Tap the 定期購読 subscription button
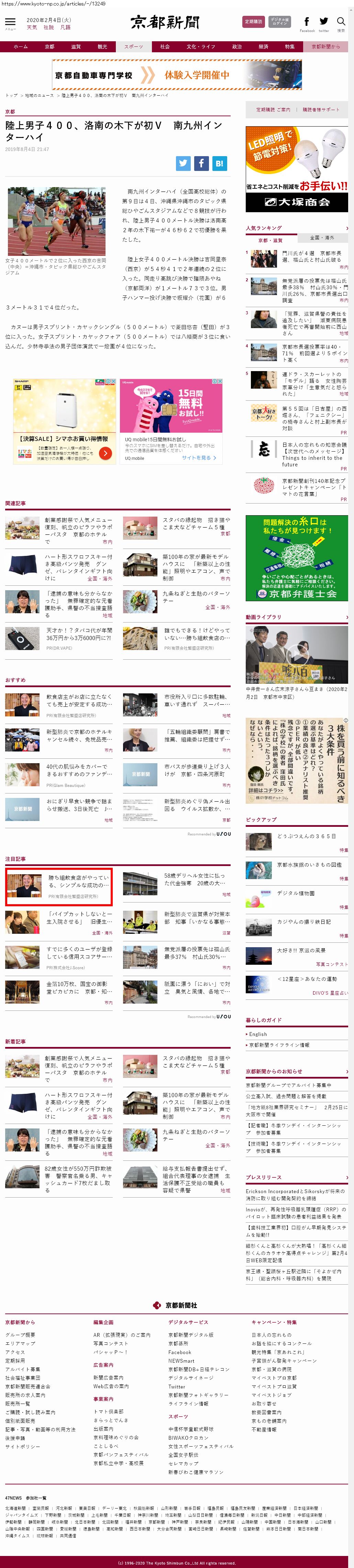The height and width of the screenshot is (1568, 354). point(253,21)
